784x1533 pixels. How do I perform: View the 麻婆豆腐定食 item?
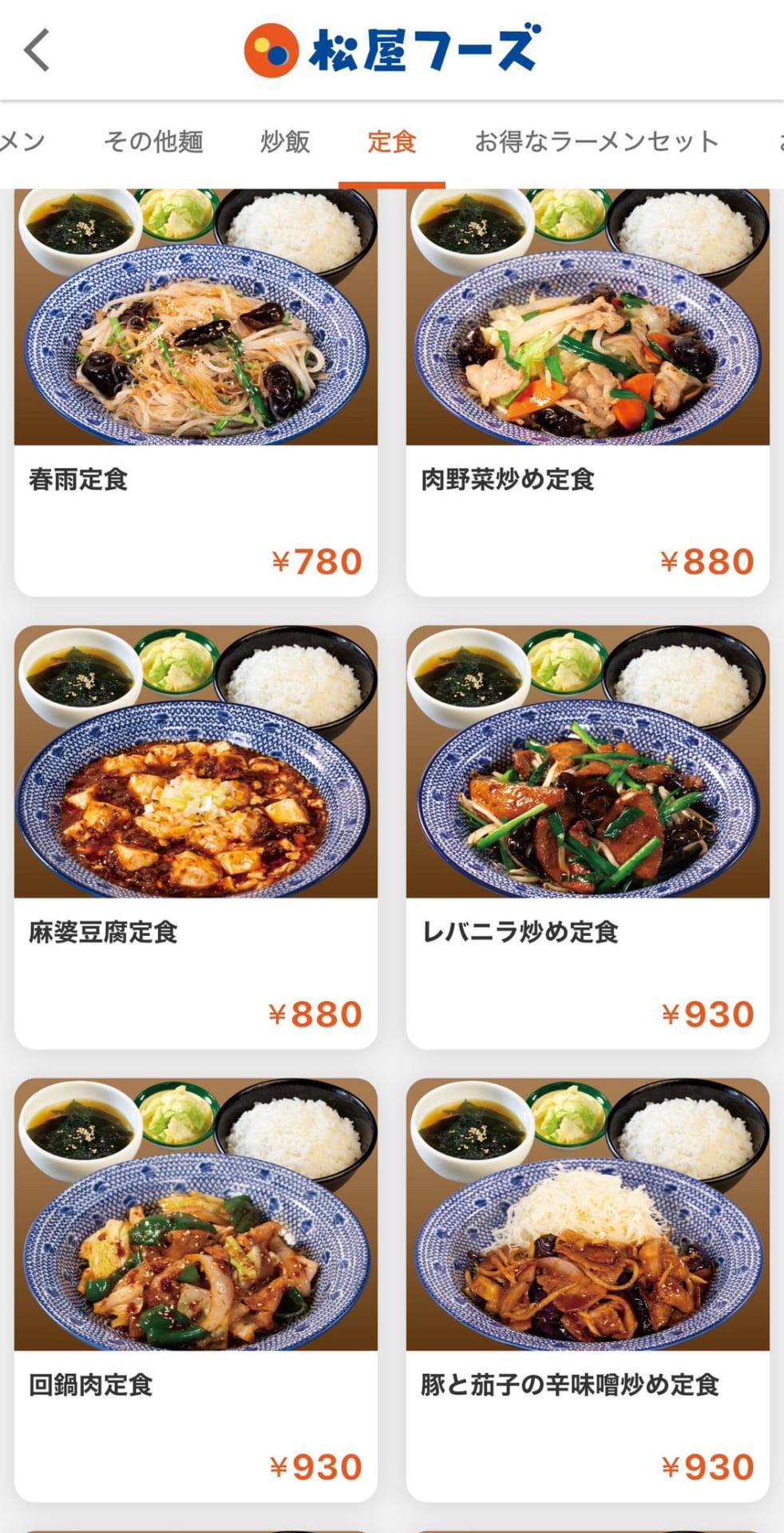[x=196, y=836]
